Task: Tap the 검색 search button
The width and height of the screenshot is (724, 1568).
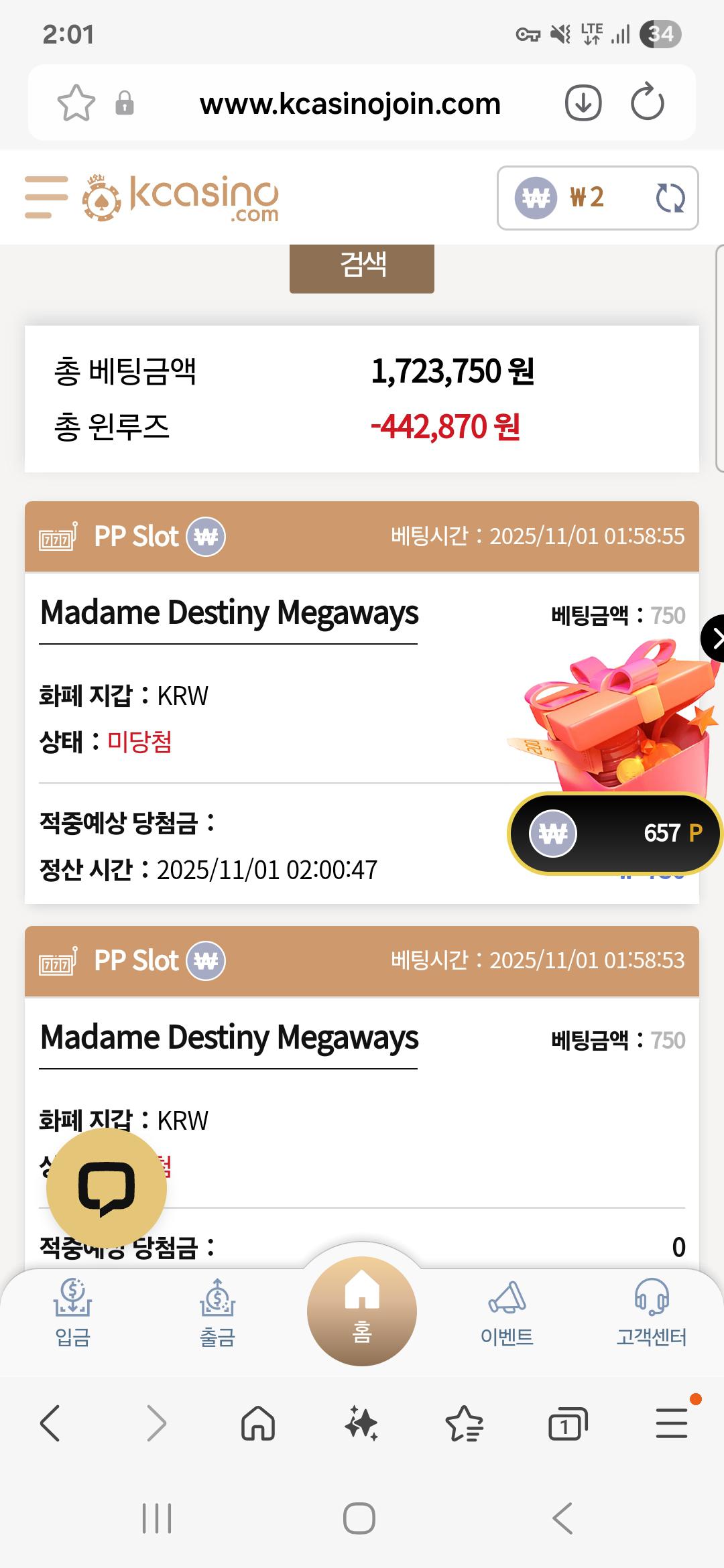Action: click(362, 267)
